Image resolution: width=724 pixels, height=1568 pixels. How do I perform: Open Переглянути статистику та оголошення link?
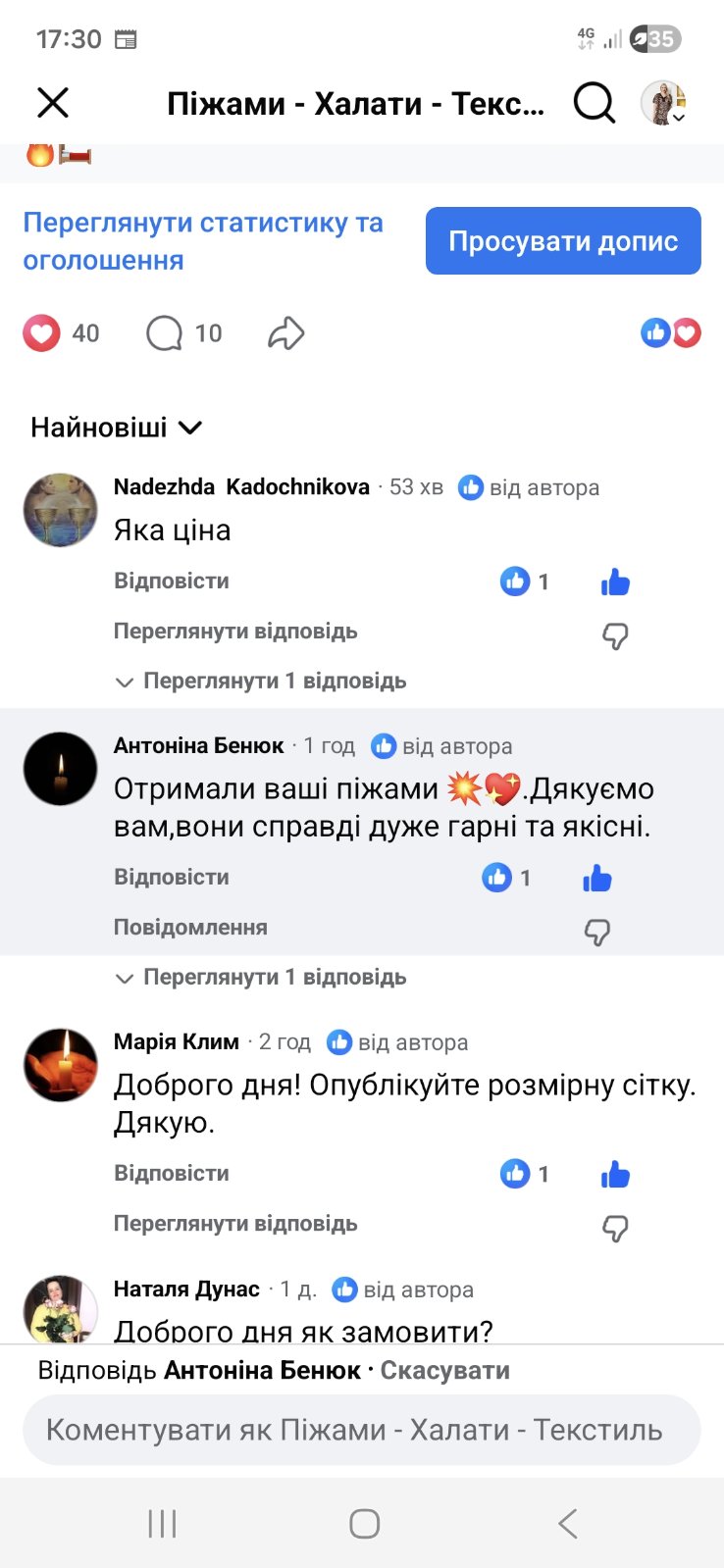[x=203, y=241]
